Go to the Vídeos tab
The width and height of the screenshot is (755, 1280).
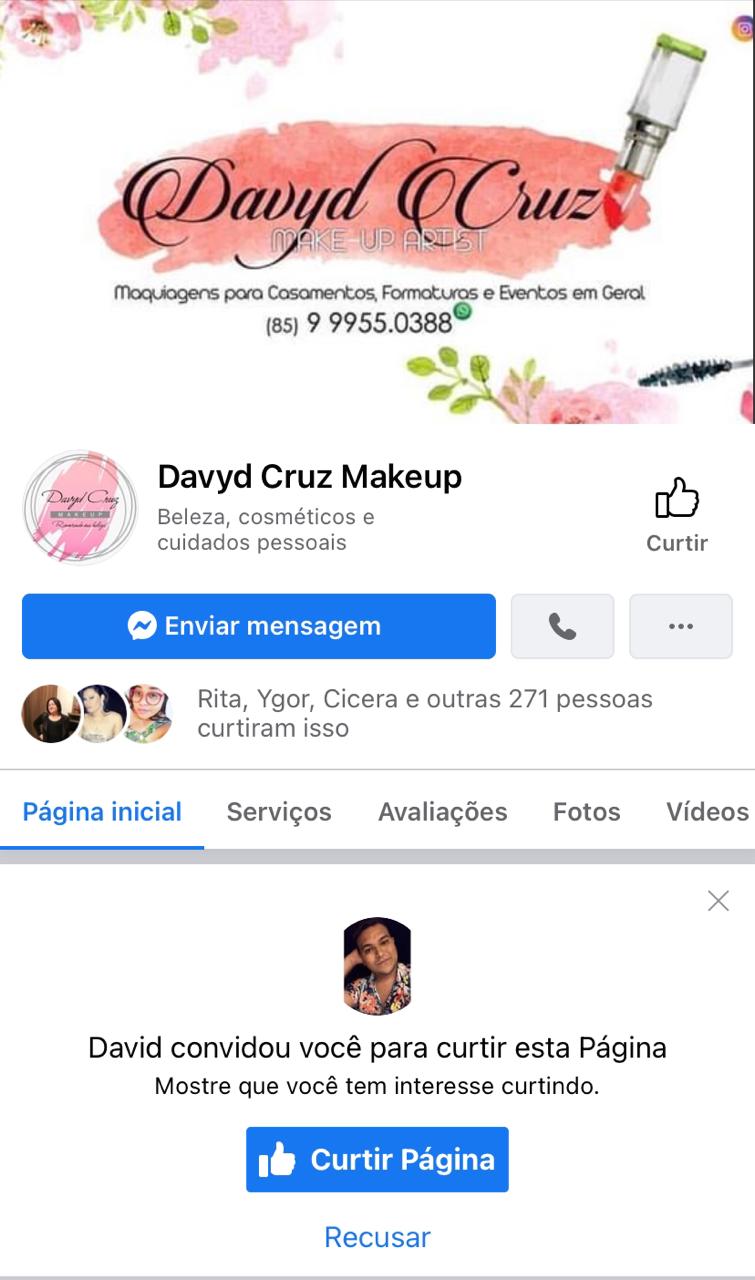tap(707, 811)
